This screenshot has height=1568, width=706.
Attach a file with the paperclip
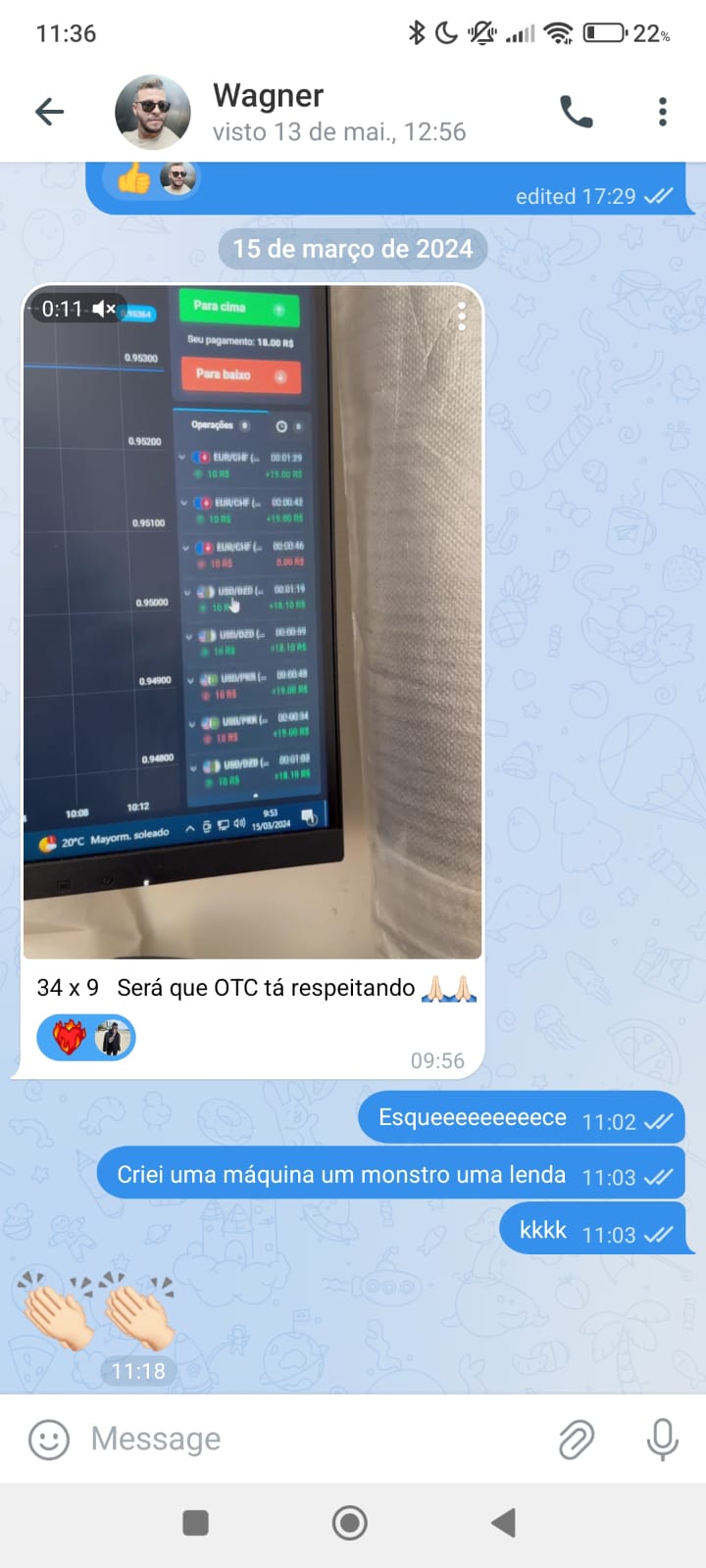coord(577,1440)
